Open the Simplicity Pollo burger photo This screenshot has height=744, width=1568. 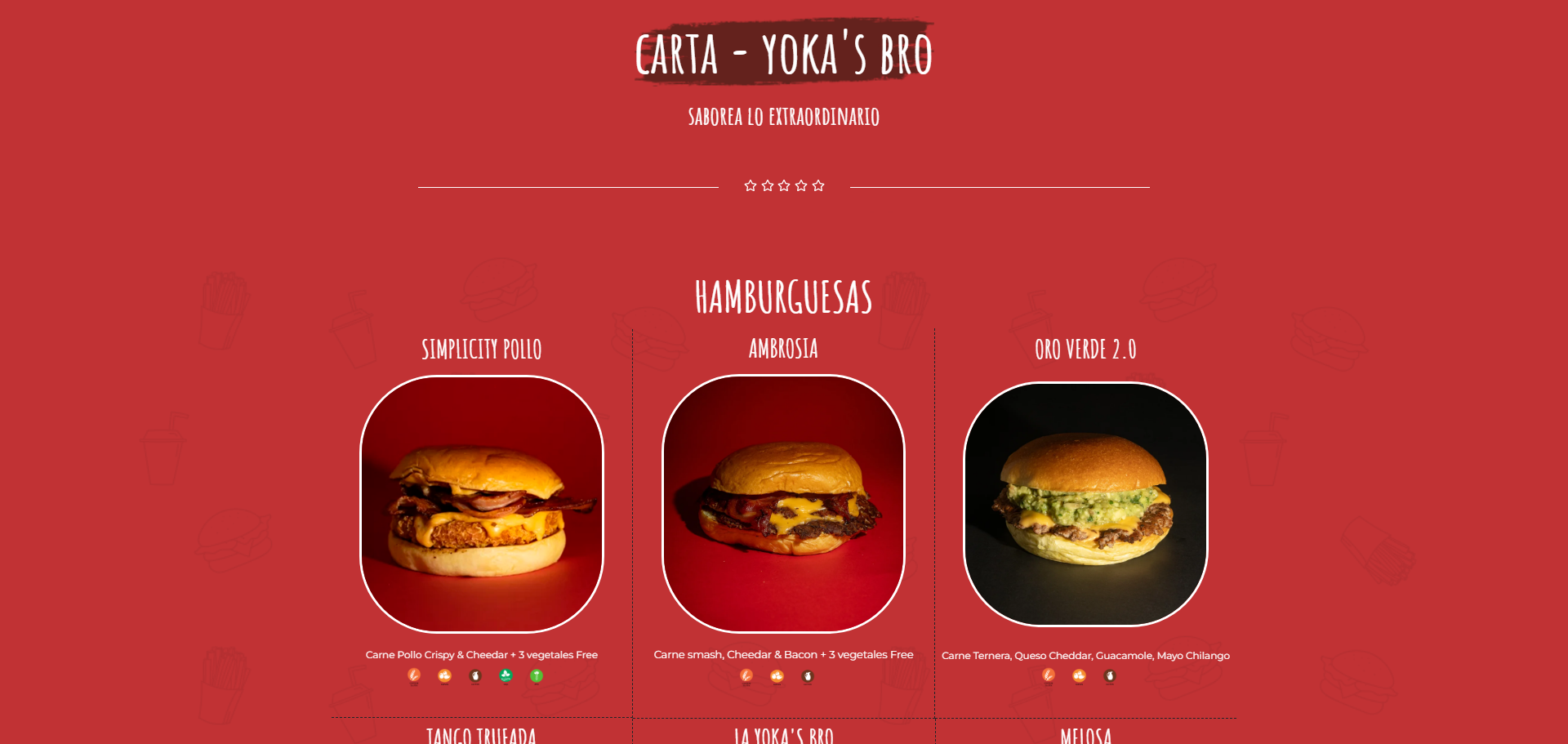click(x=482, y=504)
